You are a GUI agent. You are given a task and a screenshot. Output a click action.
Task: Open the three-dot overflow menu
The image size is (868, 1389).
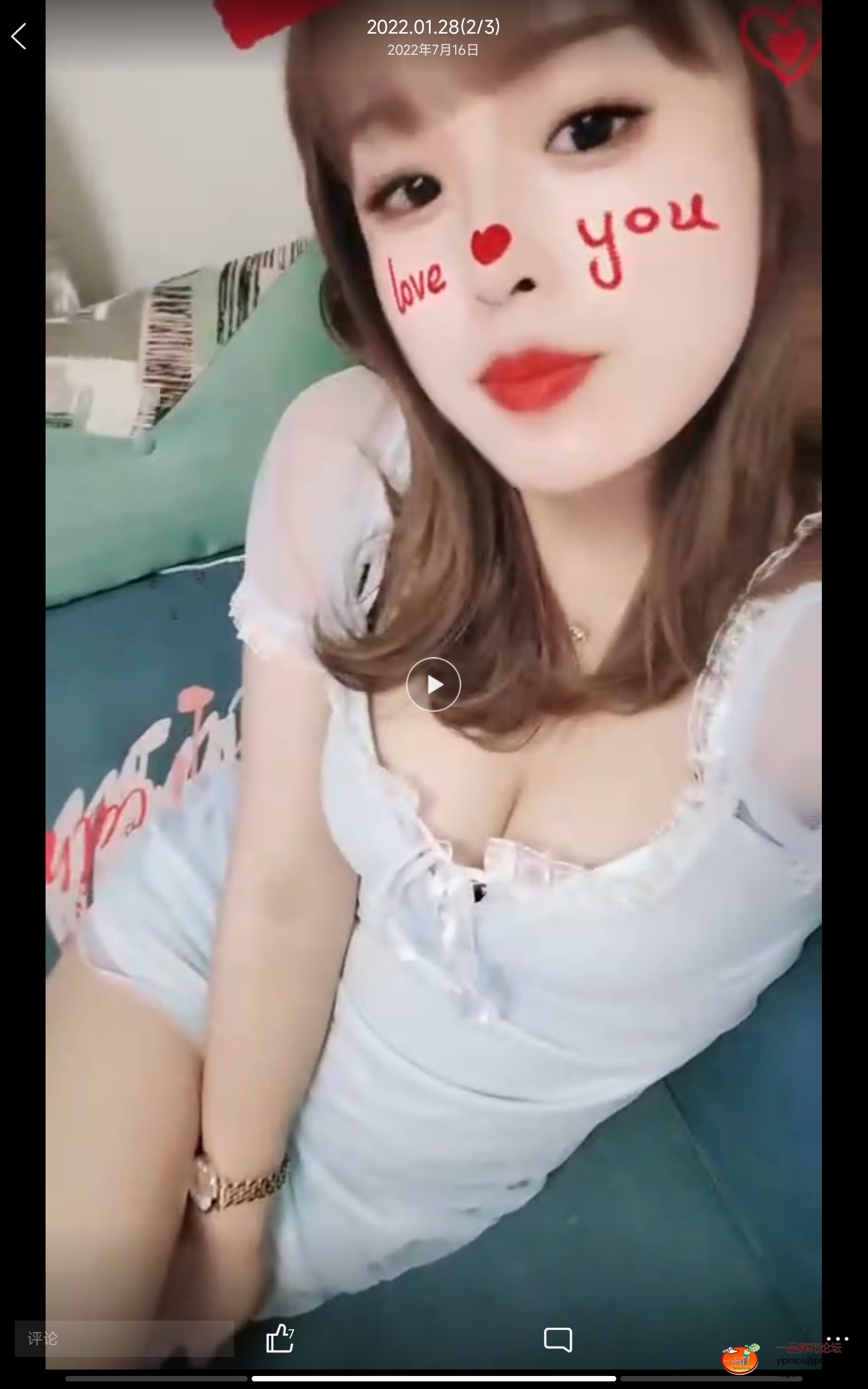tap(837, 1339)
